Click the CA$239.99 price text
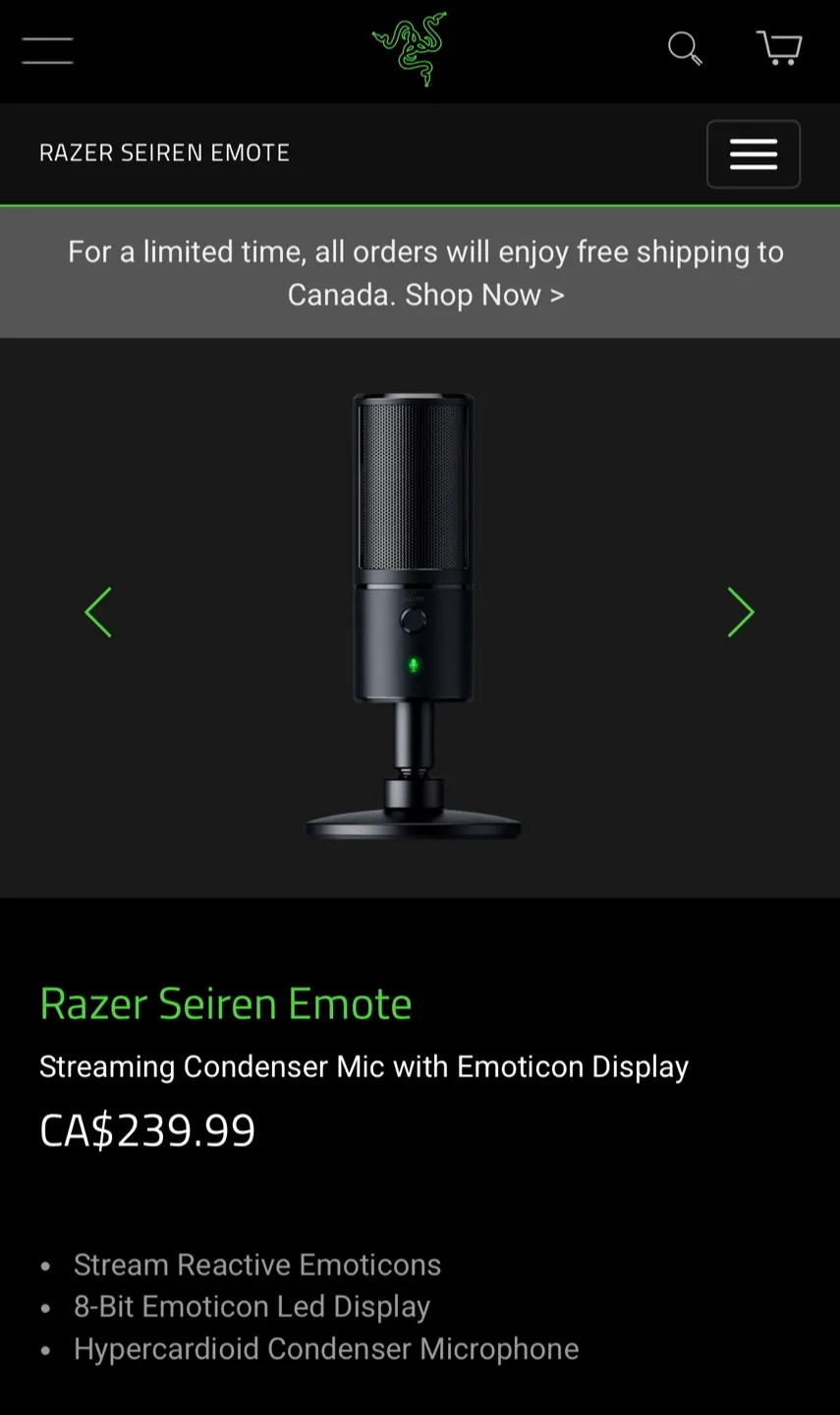Screen dimensions: 840x1415 coord(146,1130)
